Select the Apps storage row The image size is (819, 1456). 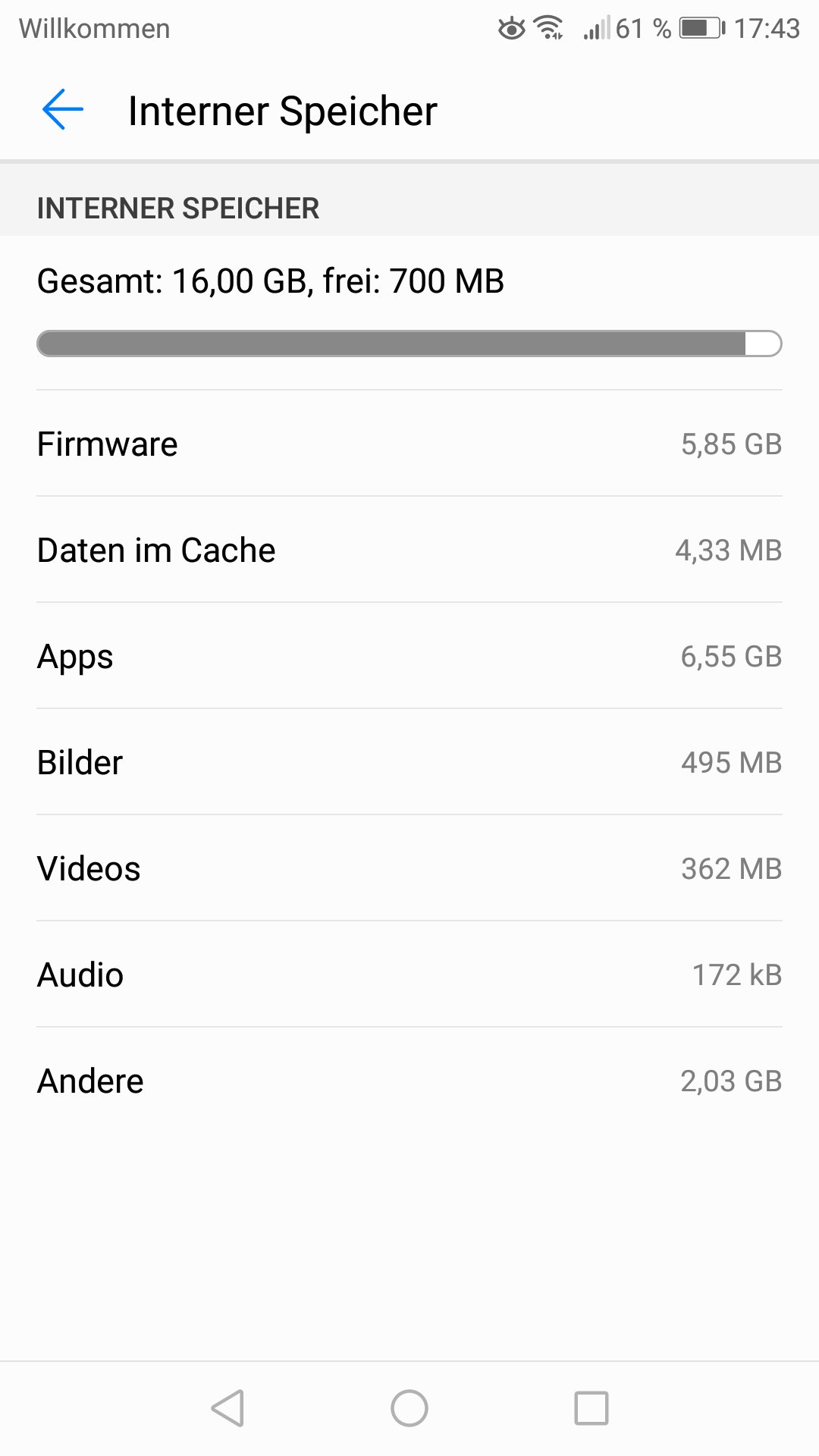point(409,656)
